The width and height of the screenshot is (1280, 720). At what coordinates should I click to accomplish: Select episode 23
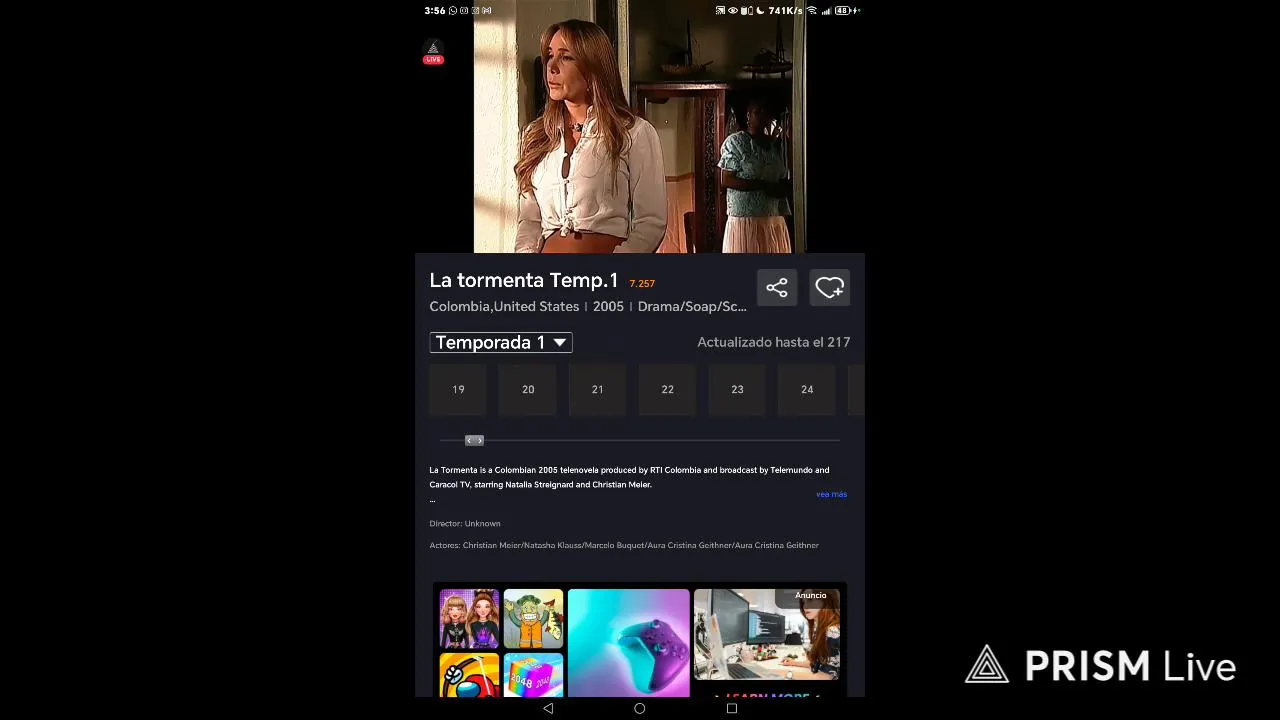[737, 389]
